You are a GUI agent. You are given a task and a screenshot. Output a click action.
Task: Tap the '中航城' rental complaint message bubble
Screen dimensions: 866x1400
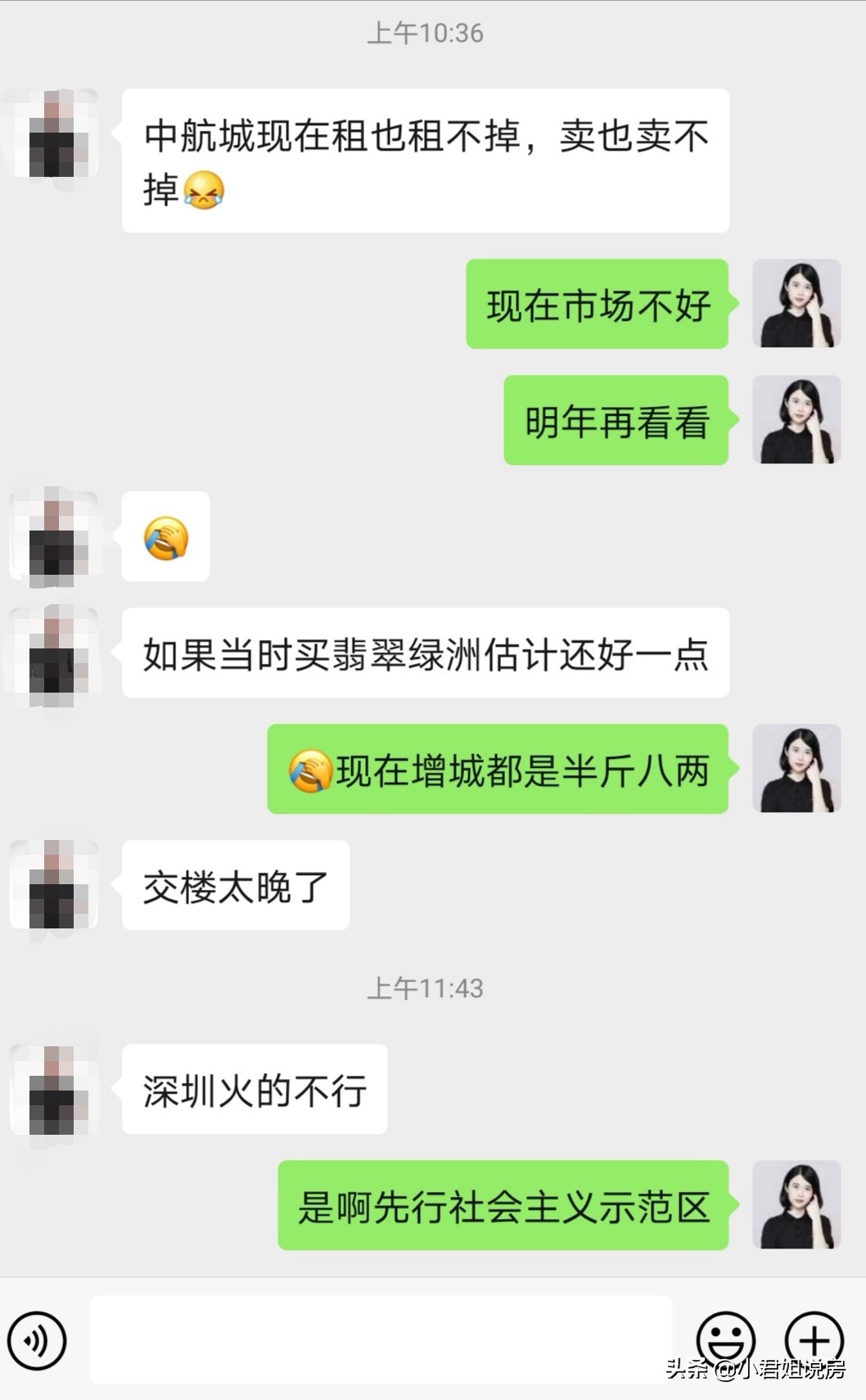426,160
